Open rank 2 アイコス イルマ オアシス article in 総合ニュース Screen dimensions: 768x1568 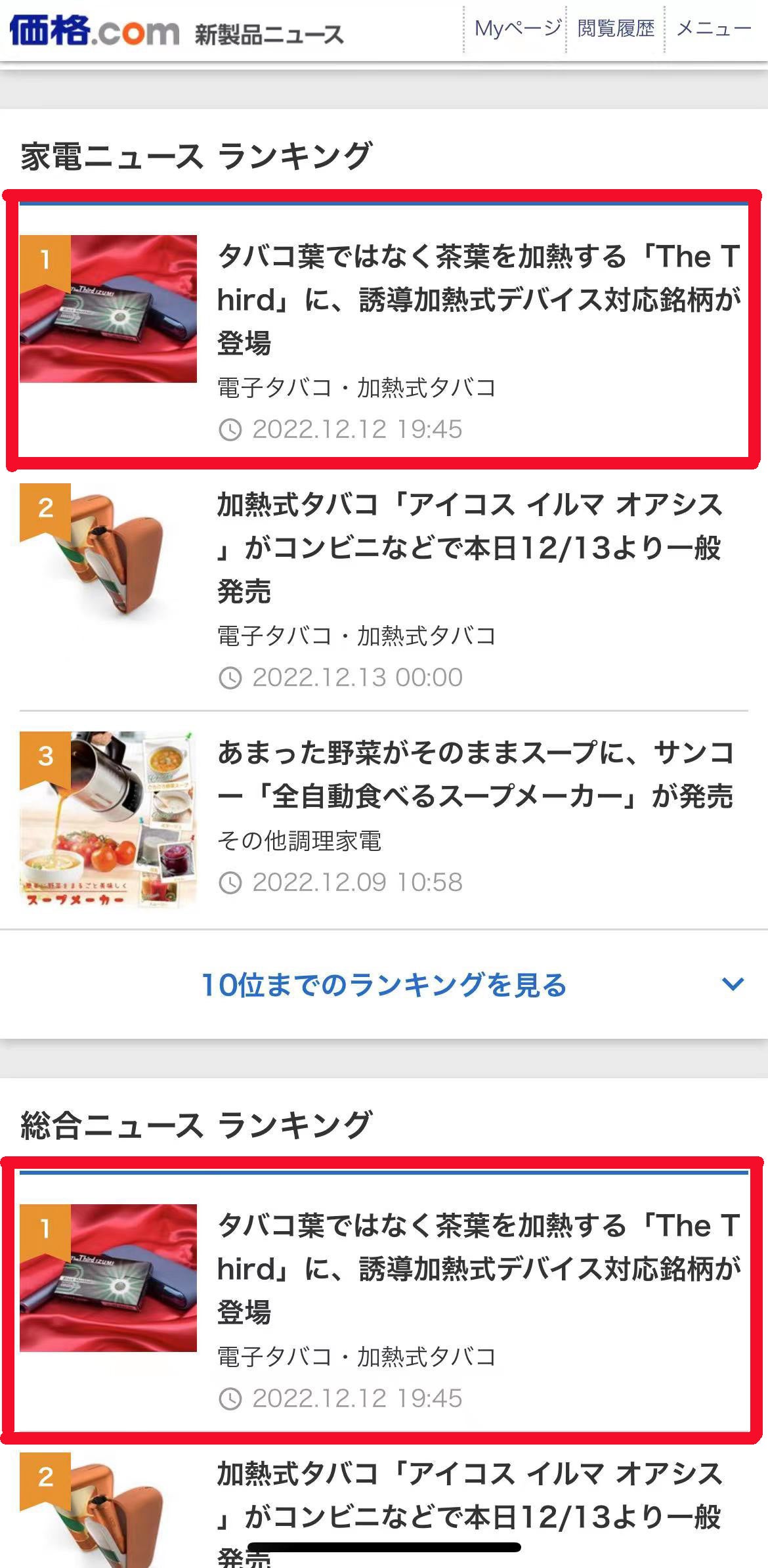coord(384,1504)
